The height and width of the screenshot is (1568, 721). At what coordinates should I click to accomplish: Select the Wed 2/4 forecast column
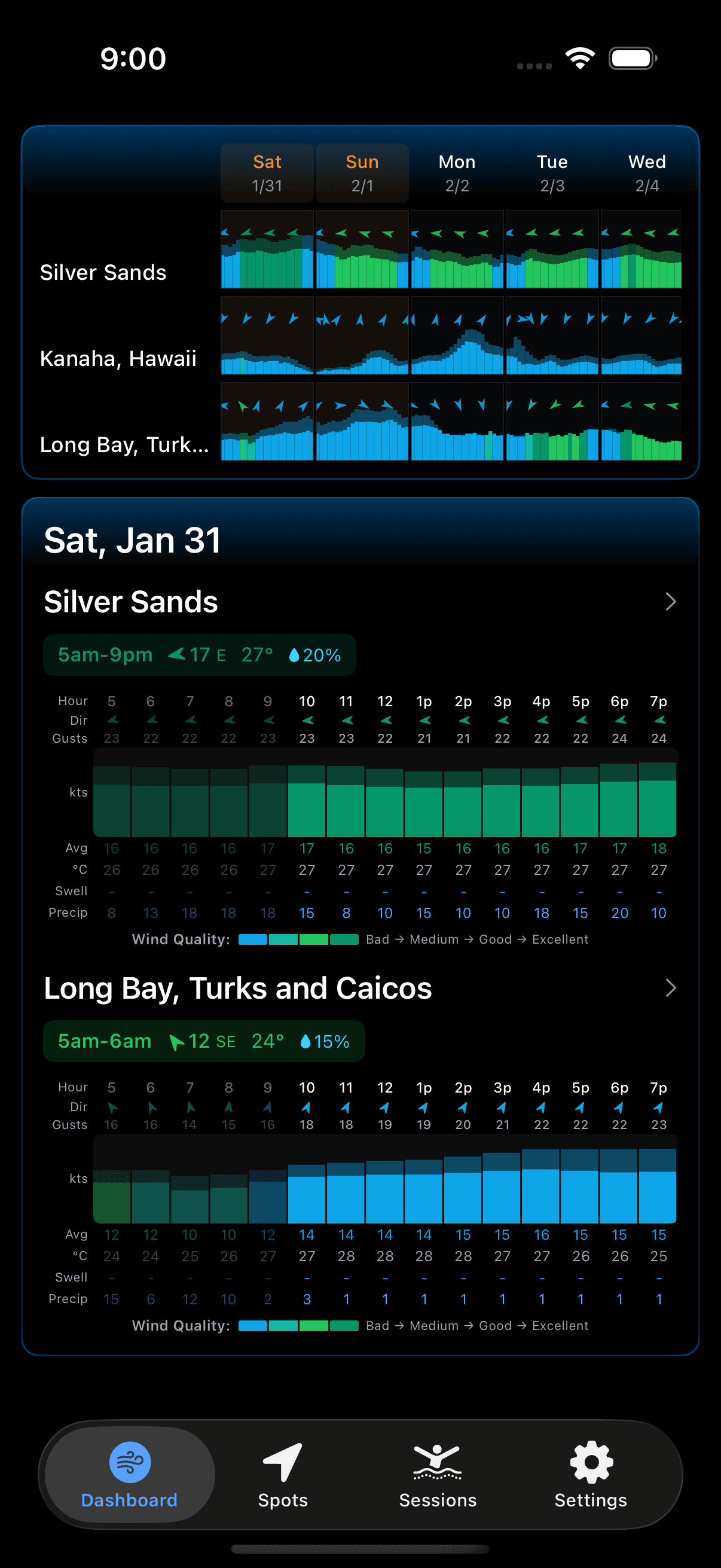point(647,173)
